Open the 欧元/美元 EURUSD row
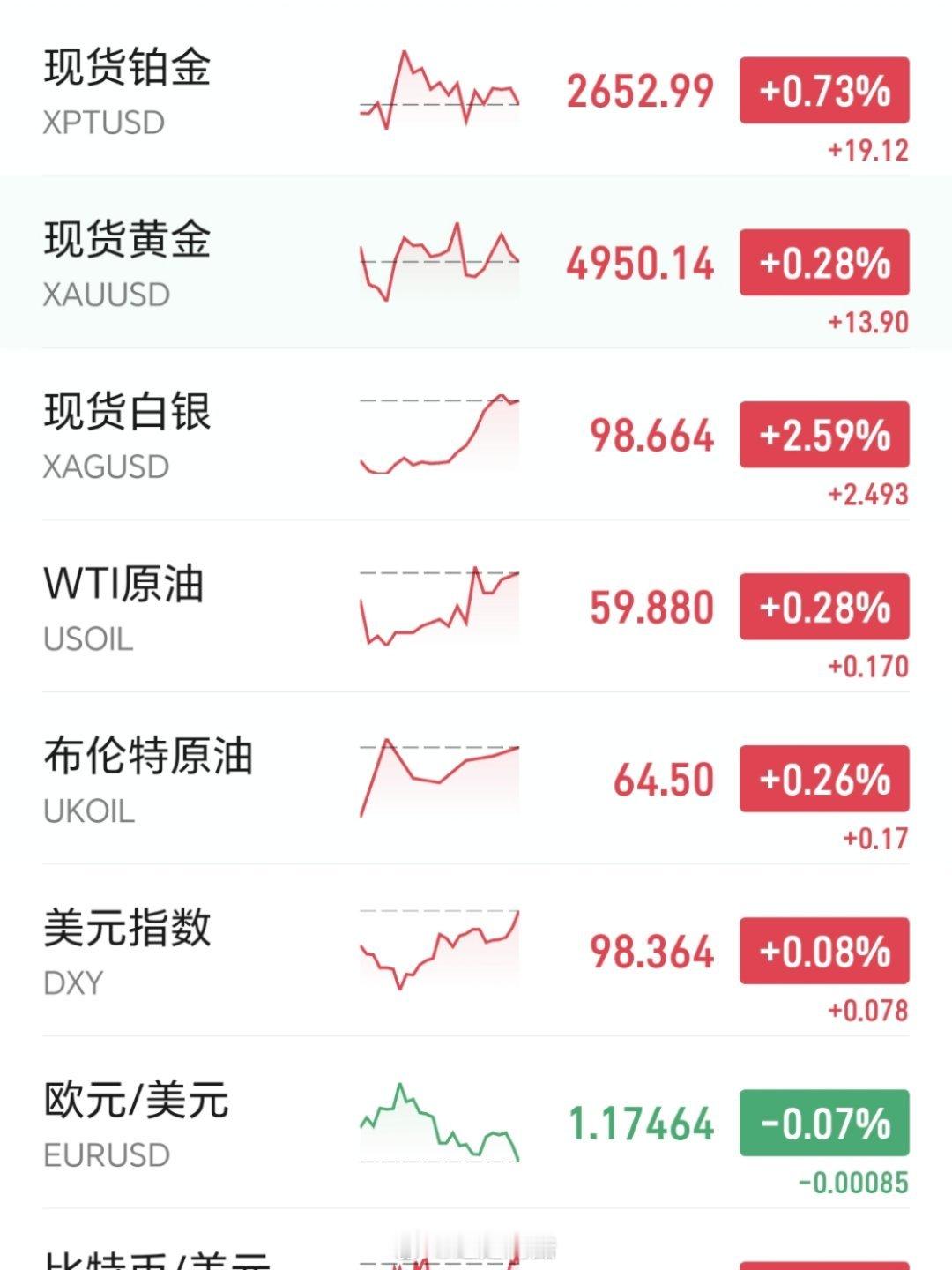The height and width of the screenshot is (1270, 952). pos(137,1122)
